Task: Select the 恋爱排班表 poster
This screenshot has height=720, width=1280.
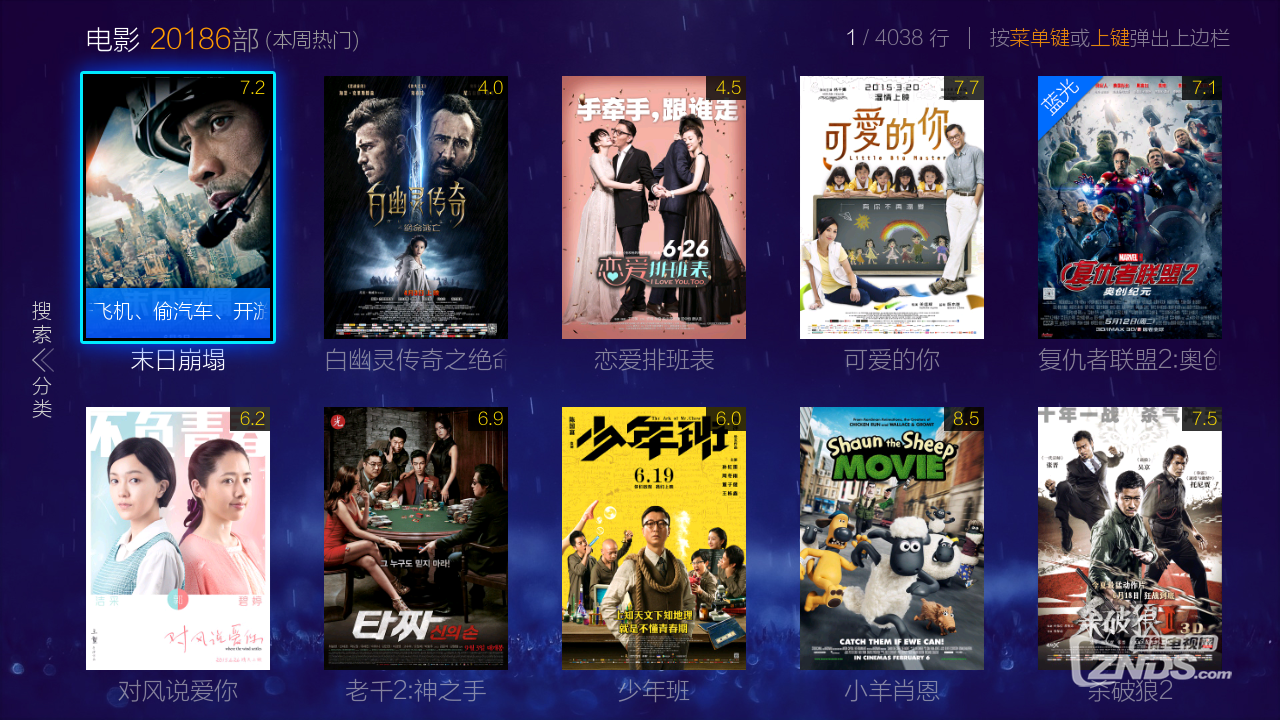Action: click(654, 207)
